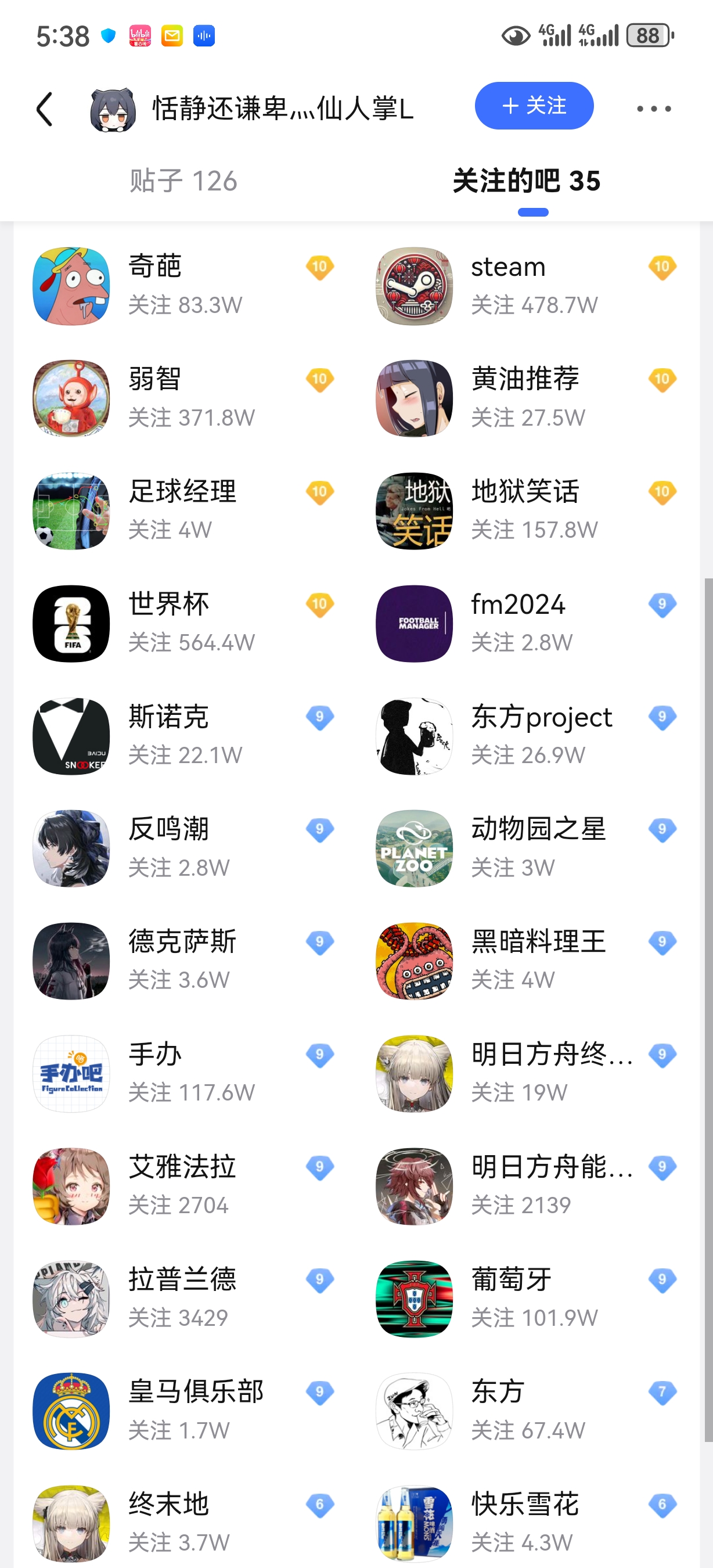Open the 奇葩 forum
Screen dimensions: 713x1568
pyautogui.click(x=182, y=286)
